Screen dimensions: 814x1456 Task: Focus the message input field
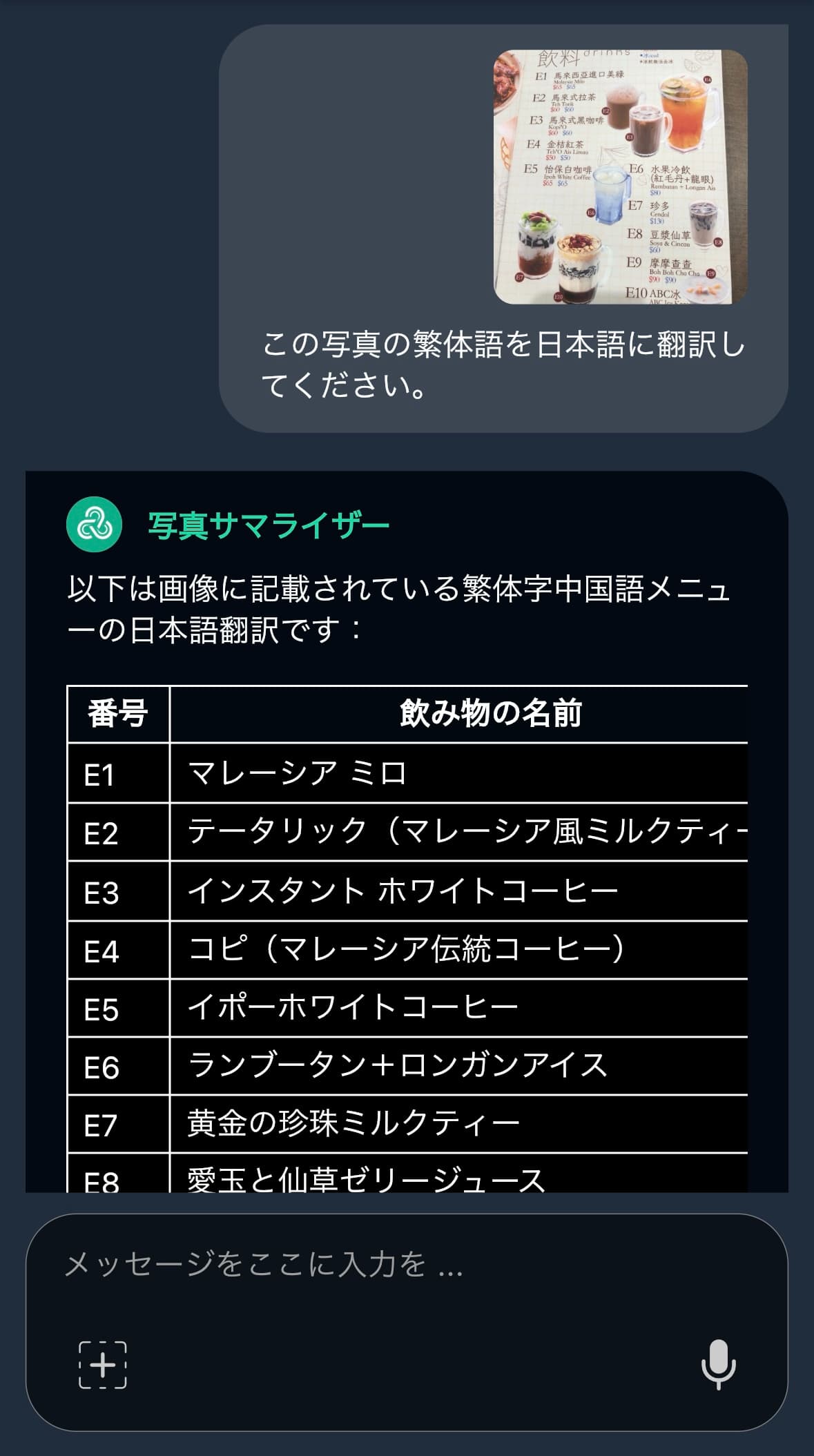tap(387, 1265)
